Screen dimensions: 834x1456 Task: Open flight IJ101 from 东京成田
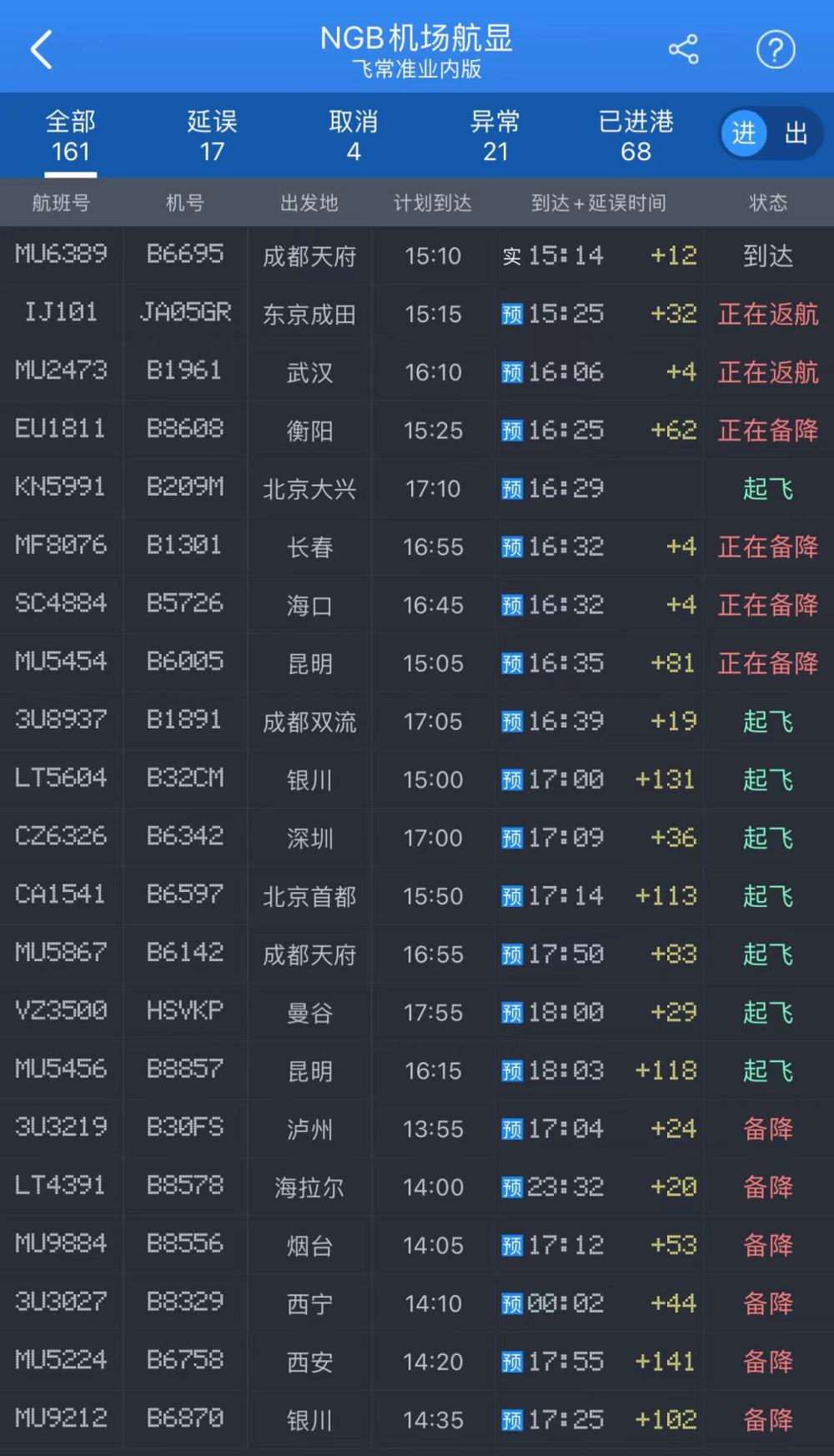(x=417, y=314)
